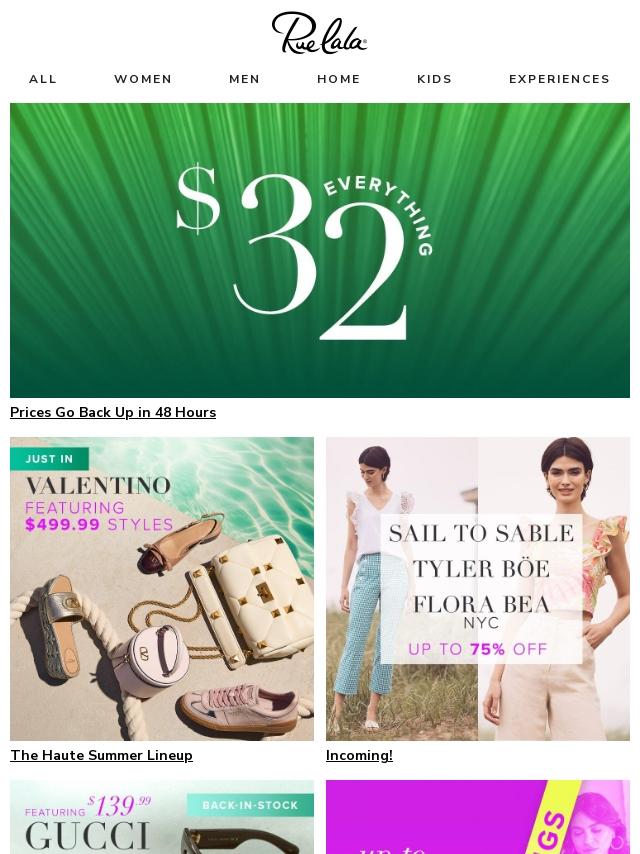640x854 pixels.
Task: Open the $32 Everything banner
Action: pyautogui.click(x=320, y=250)
